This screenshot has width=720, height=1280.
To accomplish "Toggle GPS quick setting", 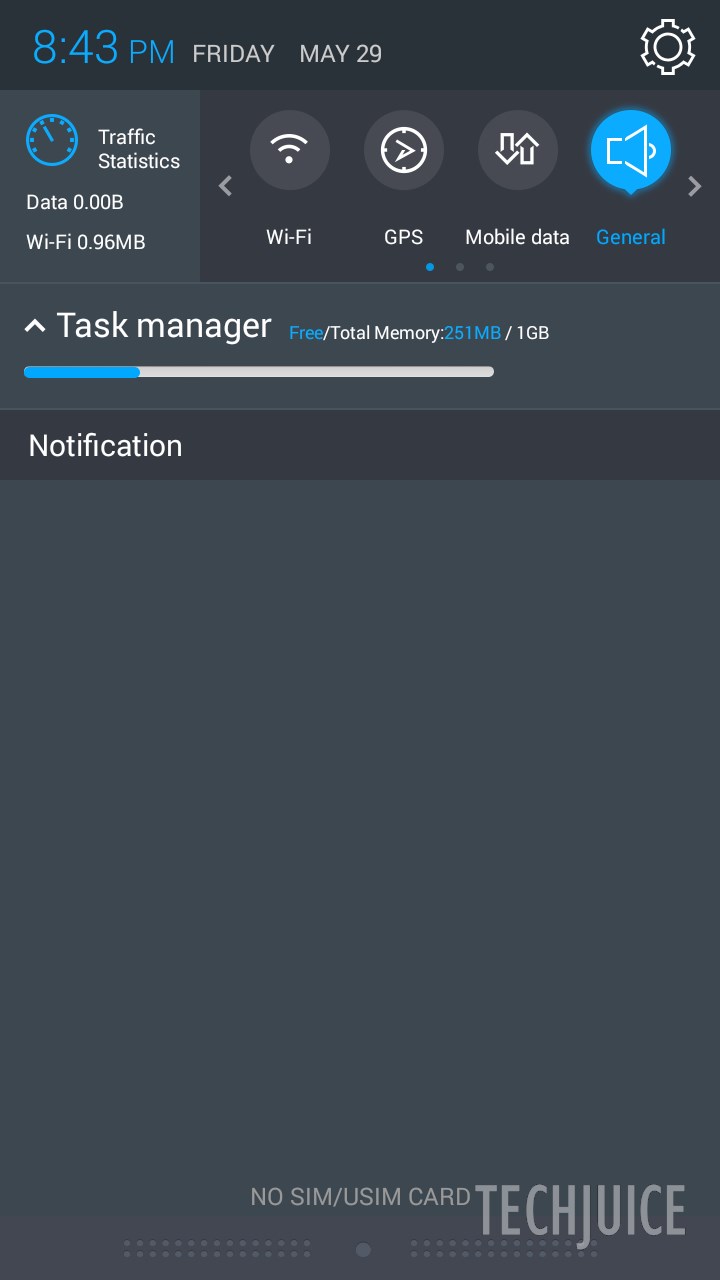I will coord(403,151).
